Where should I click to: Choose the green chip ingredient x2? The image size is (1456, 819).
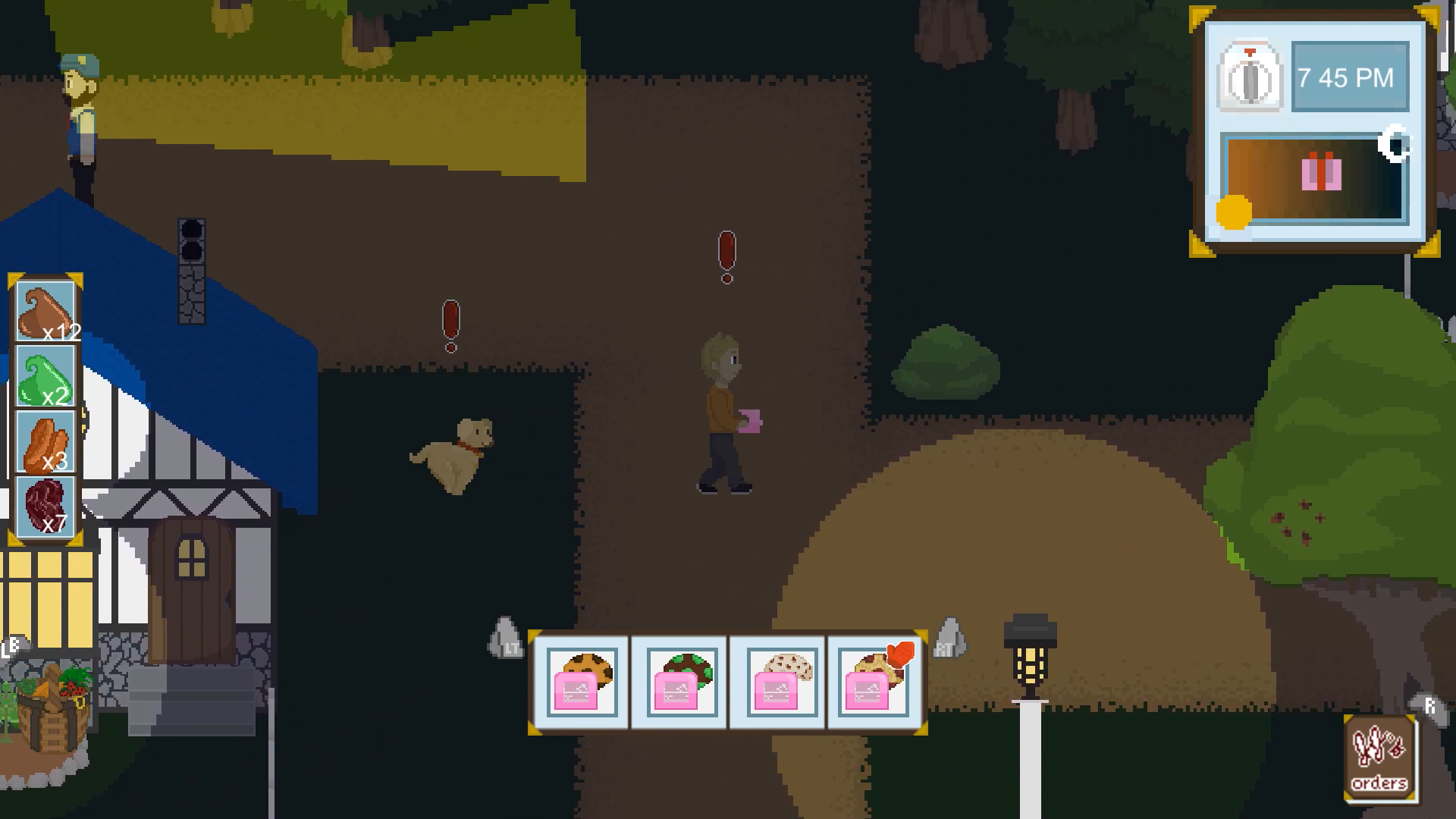click(45, 377)
